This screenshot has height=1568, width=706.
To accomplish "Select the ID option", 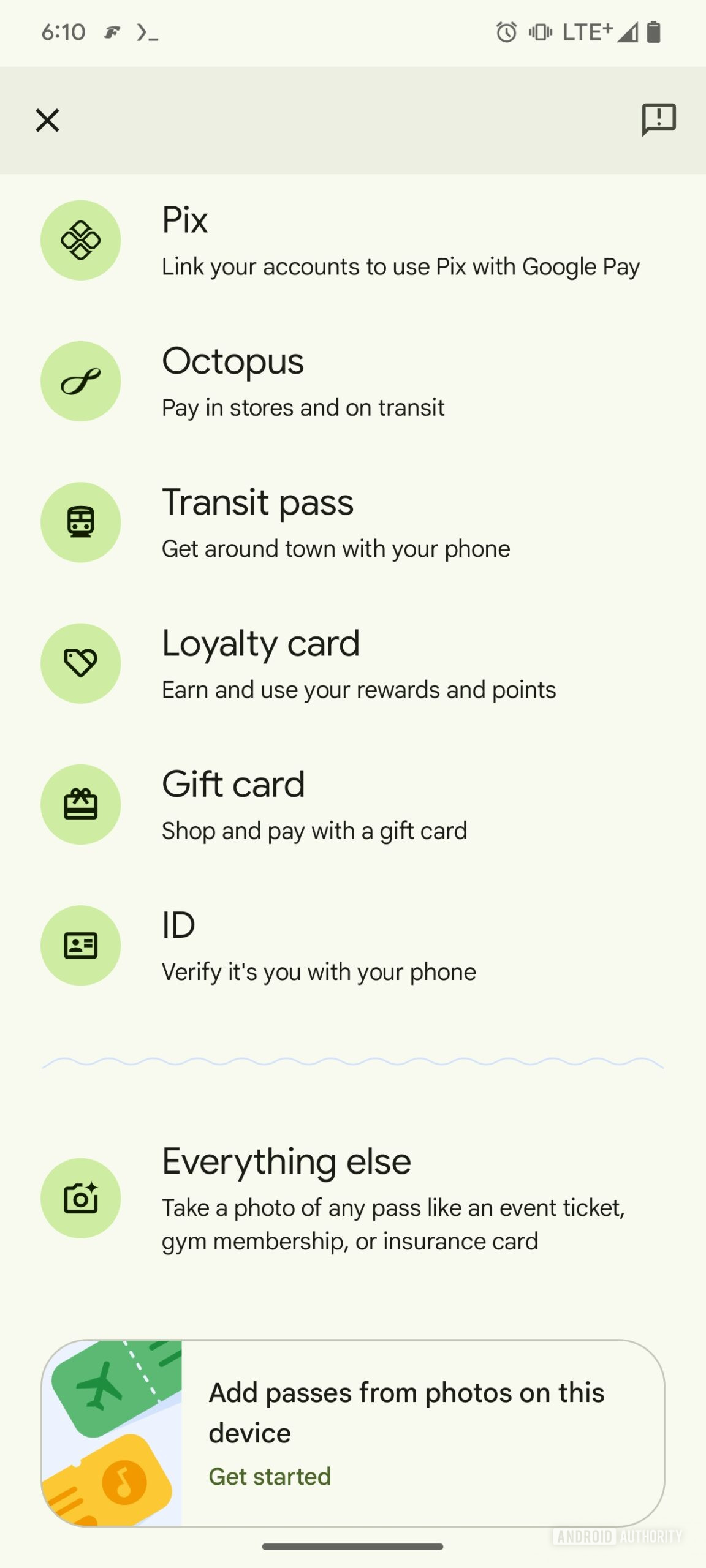I will pyautogui.click(x=352, y=946).
